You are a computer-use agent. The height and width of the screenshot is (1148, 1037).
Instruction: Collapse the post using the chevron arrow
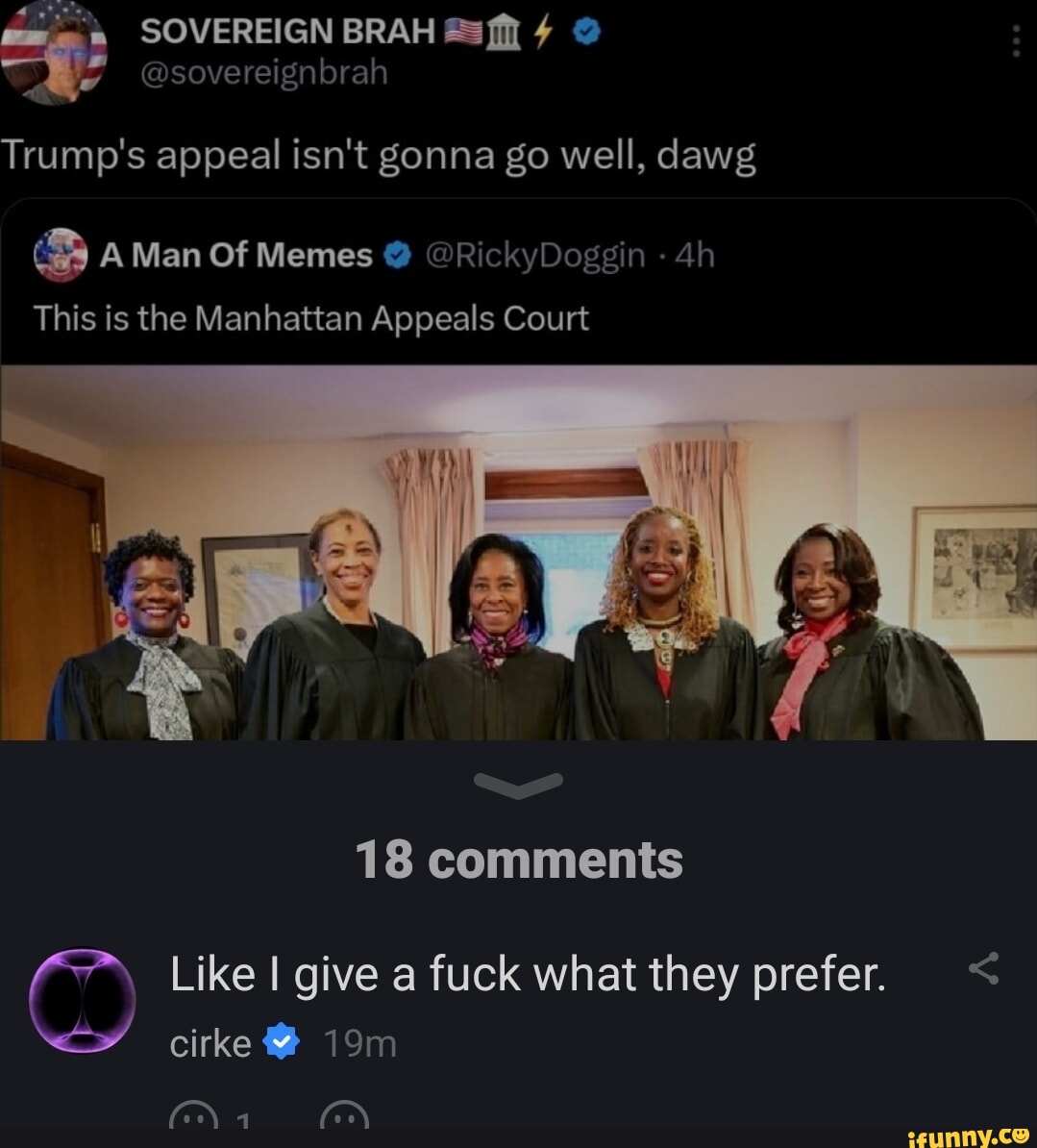pos(518,785)
